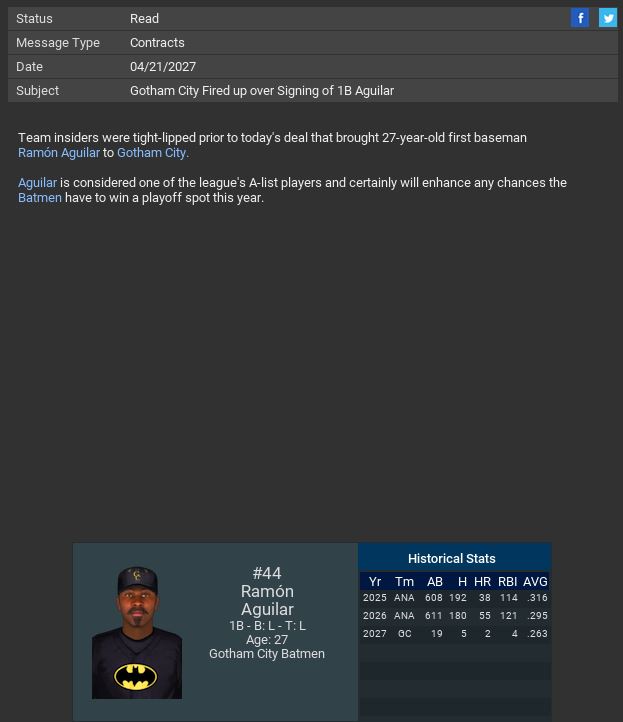Open Ramón Aguilar's player card
This screenshot has height=722, width=623.
(137, 633)
